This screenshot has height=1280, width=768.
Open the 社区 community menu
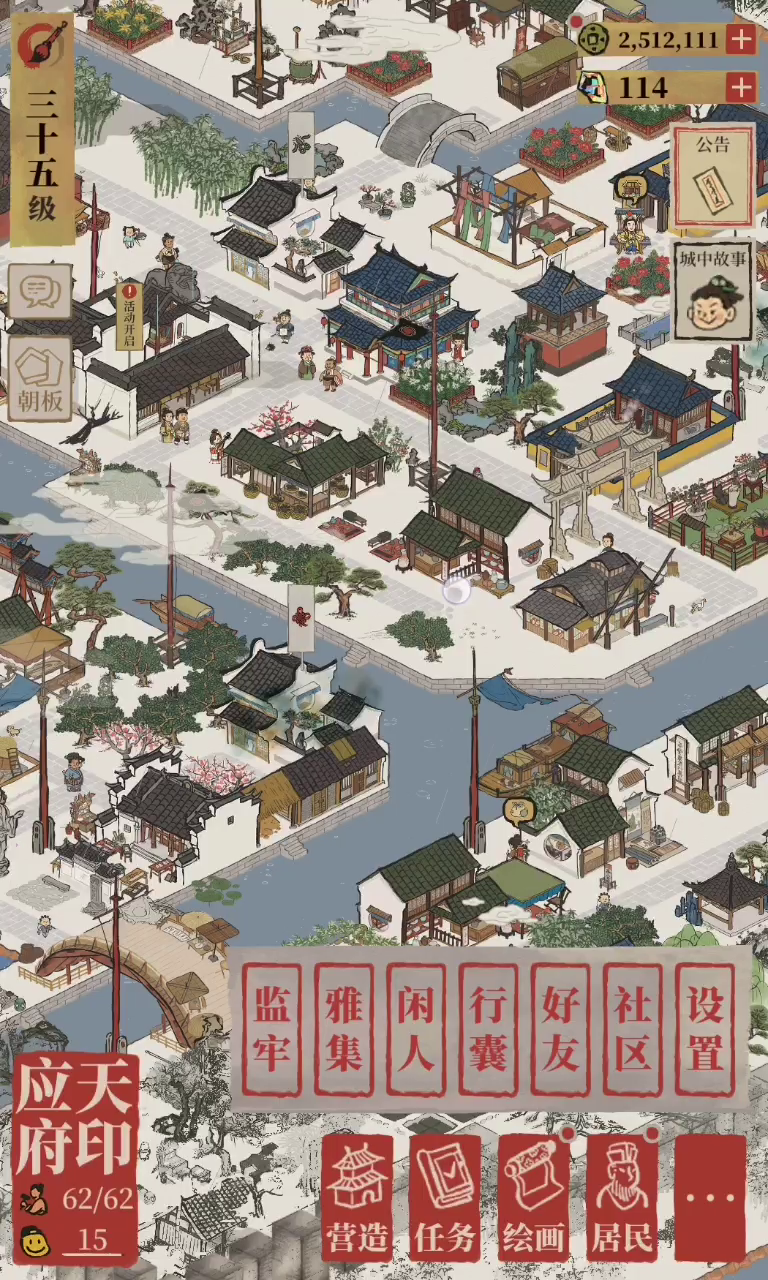click(632, 1029)
